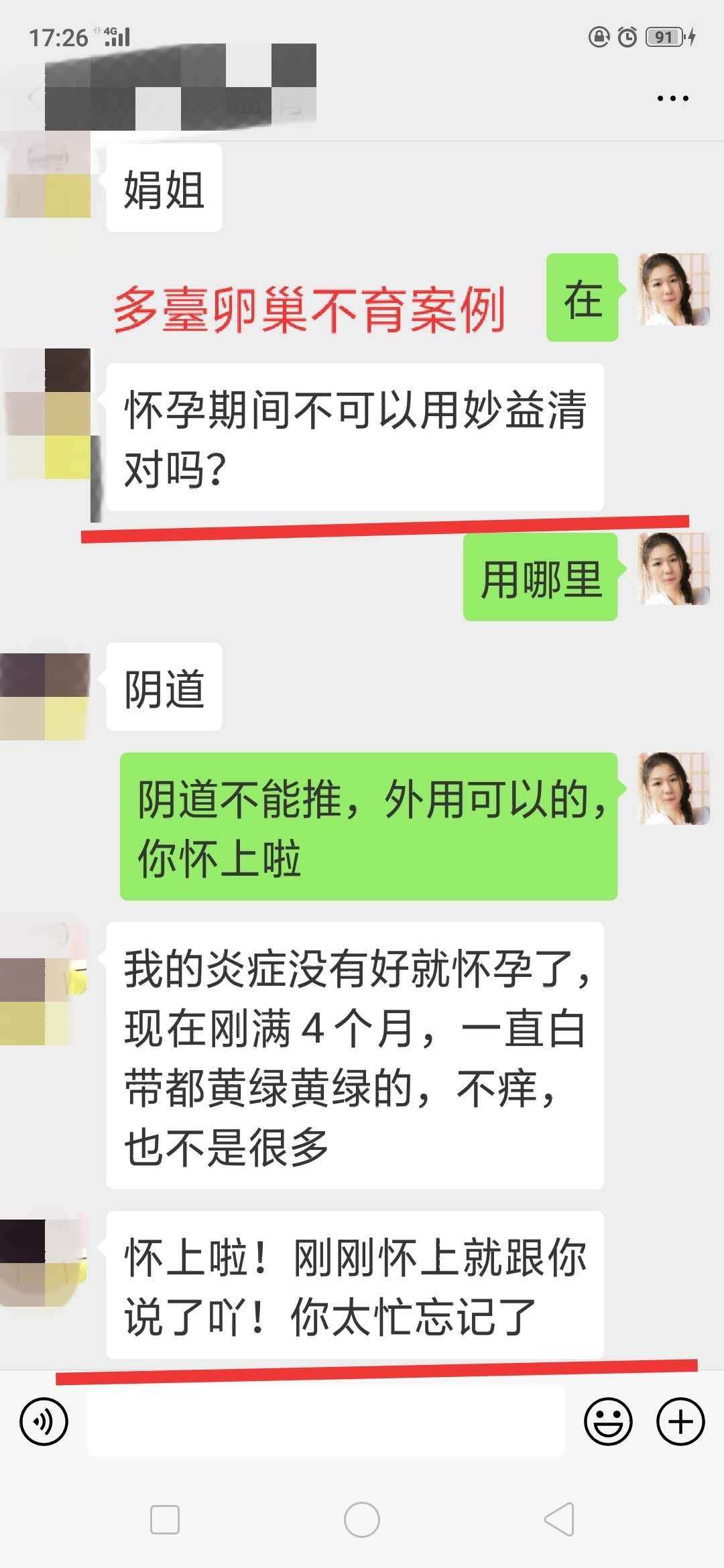
Task: Tap the sender avatar beside the "在" message
Action: coord(674,289)
